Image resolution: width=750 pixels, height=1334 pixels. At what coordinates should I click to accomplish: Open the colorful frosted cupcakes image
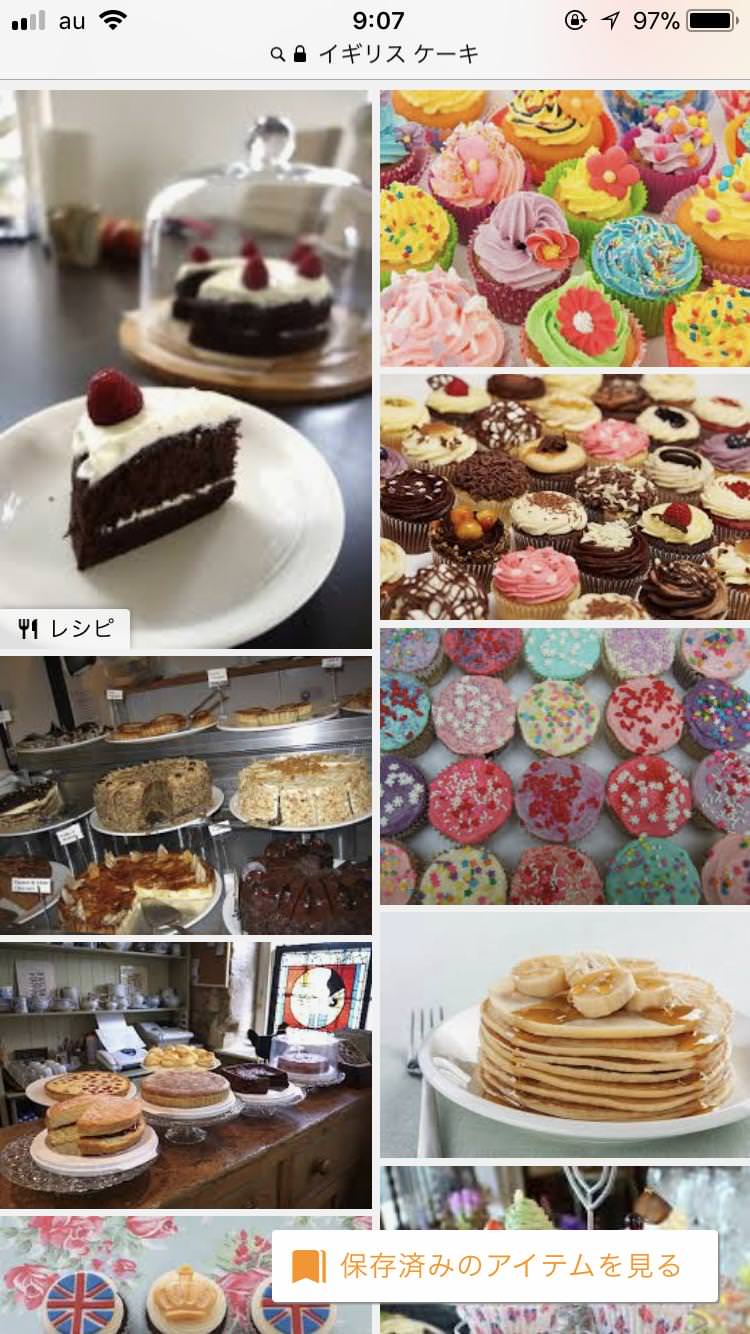565,229
